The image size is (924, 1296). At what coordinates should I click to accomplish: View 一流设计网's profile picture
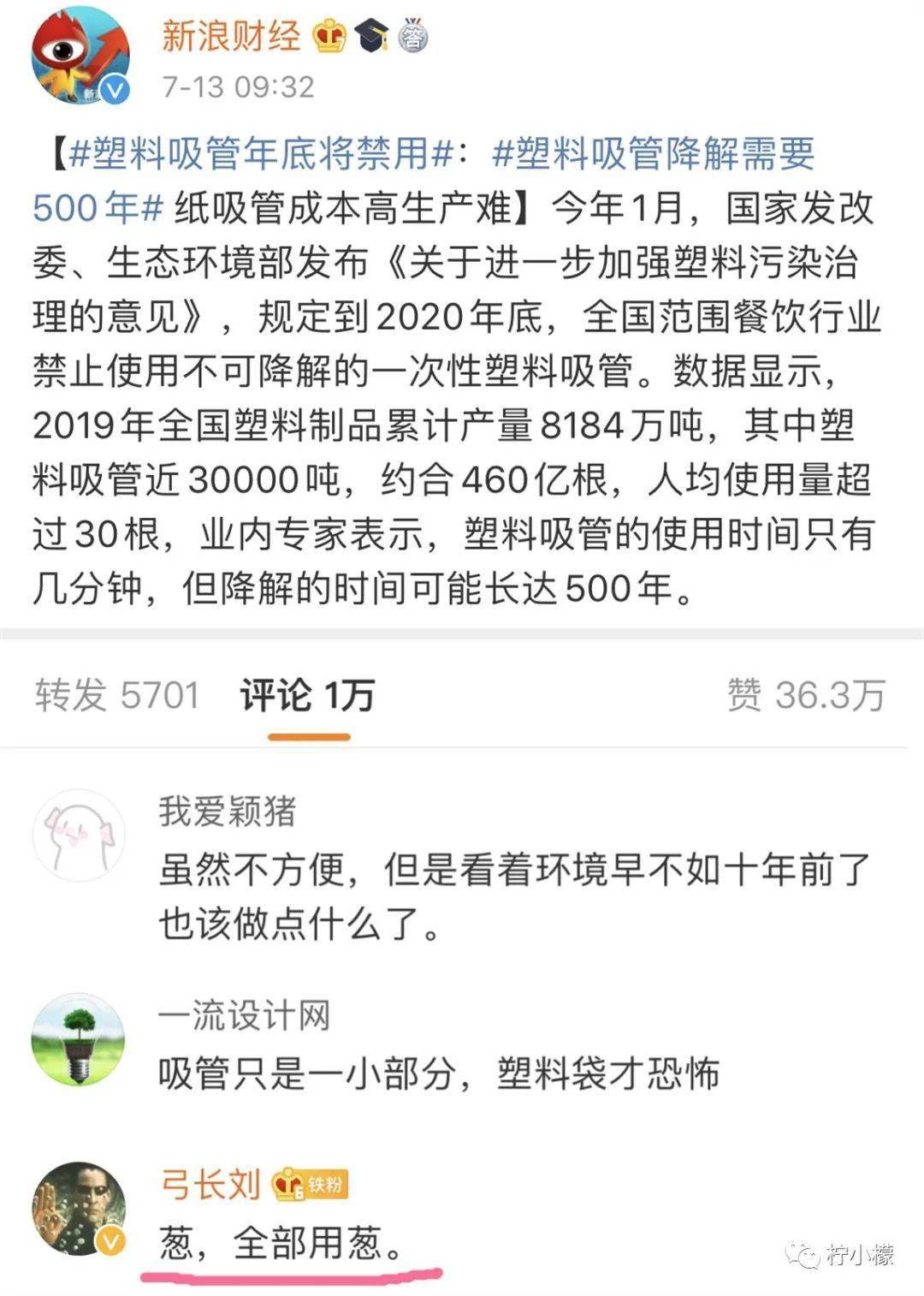78,1039
